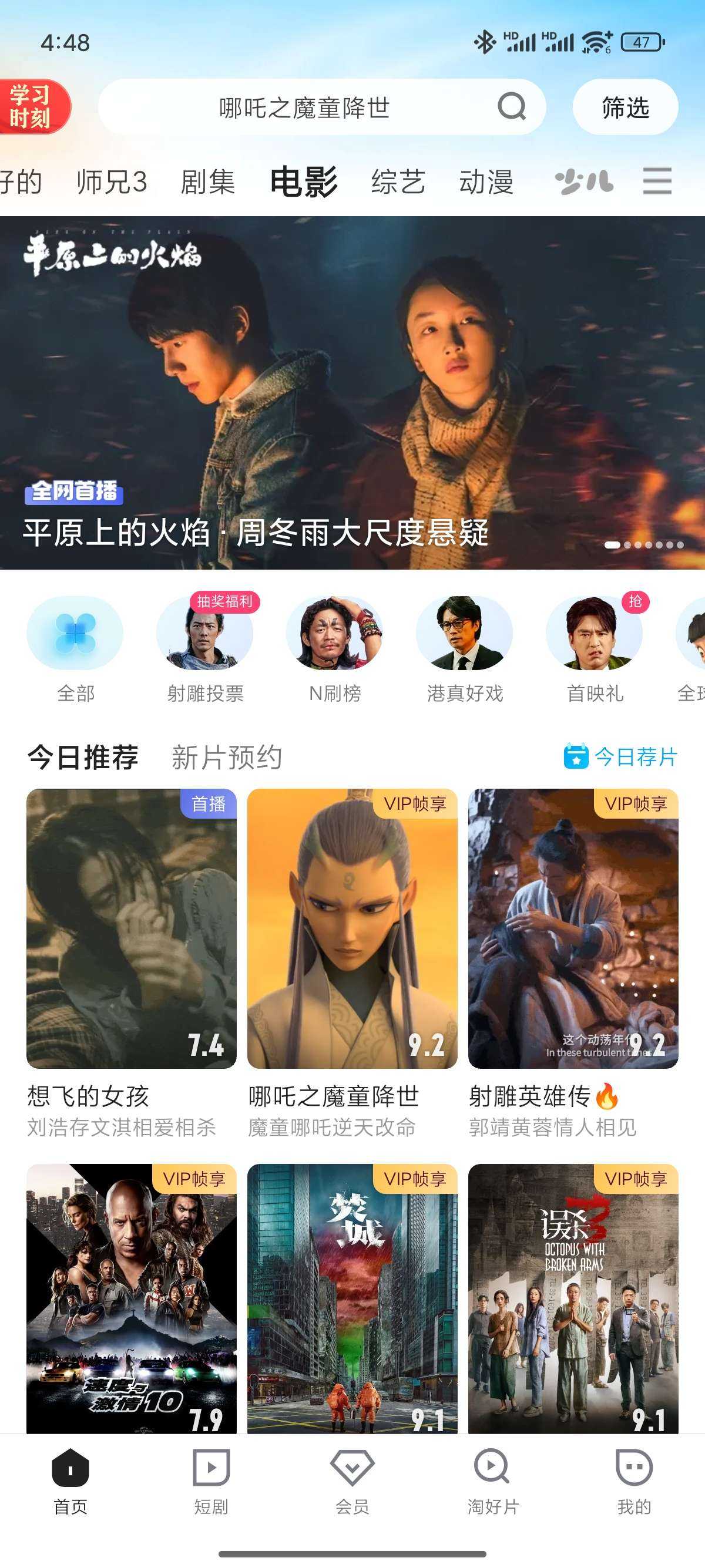Open 港真好戏 shortcut
705x1568 pixels.
click(465, 648)
